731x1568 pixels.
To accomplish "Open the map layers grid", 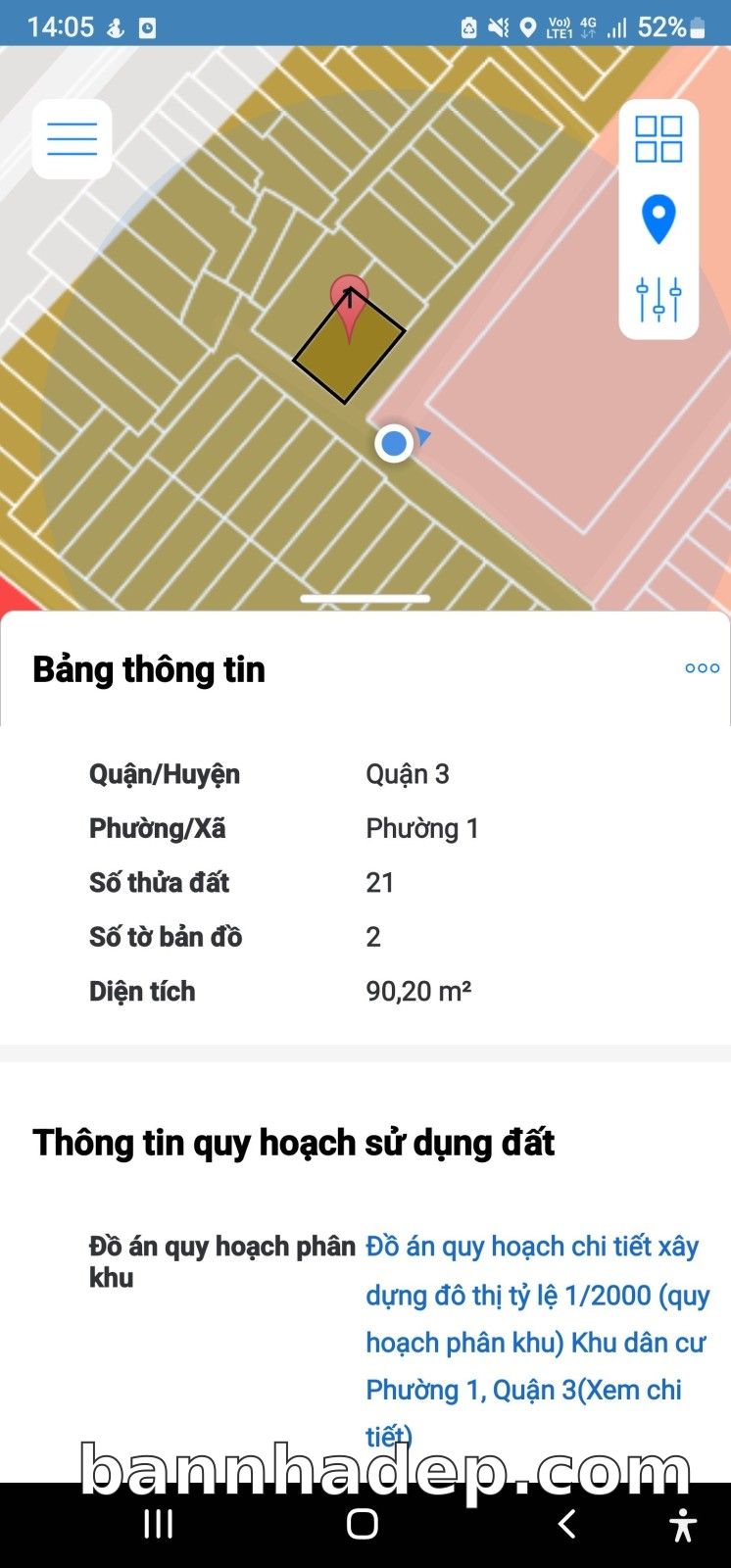I will coord(658,139).
